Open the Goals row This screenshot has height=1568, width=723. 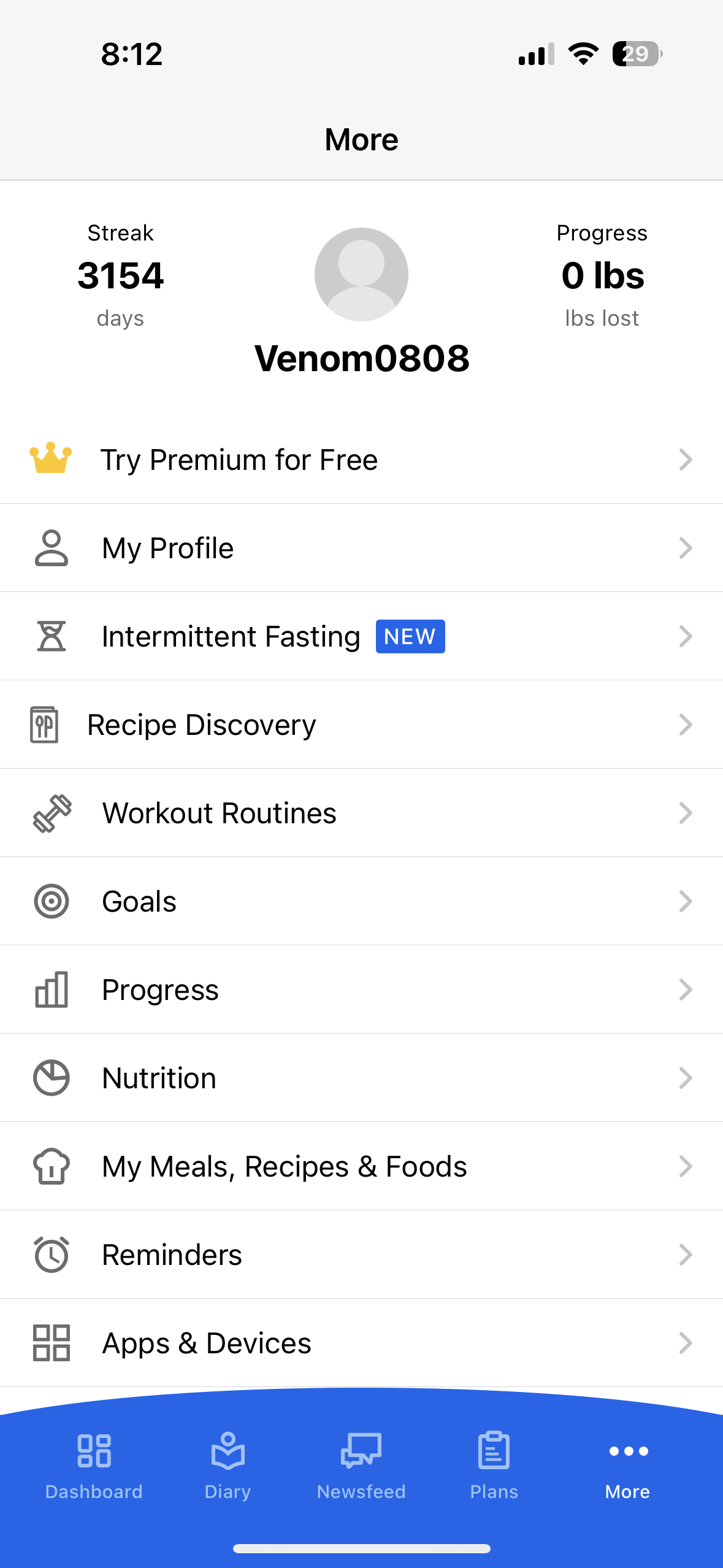click(361, 901)
